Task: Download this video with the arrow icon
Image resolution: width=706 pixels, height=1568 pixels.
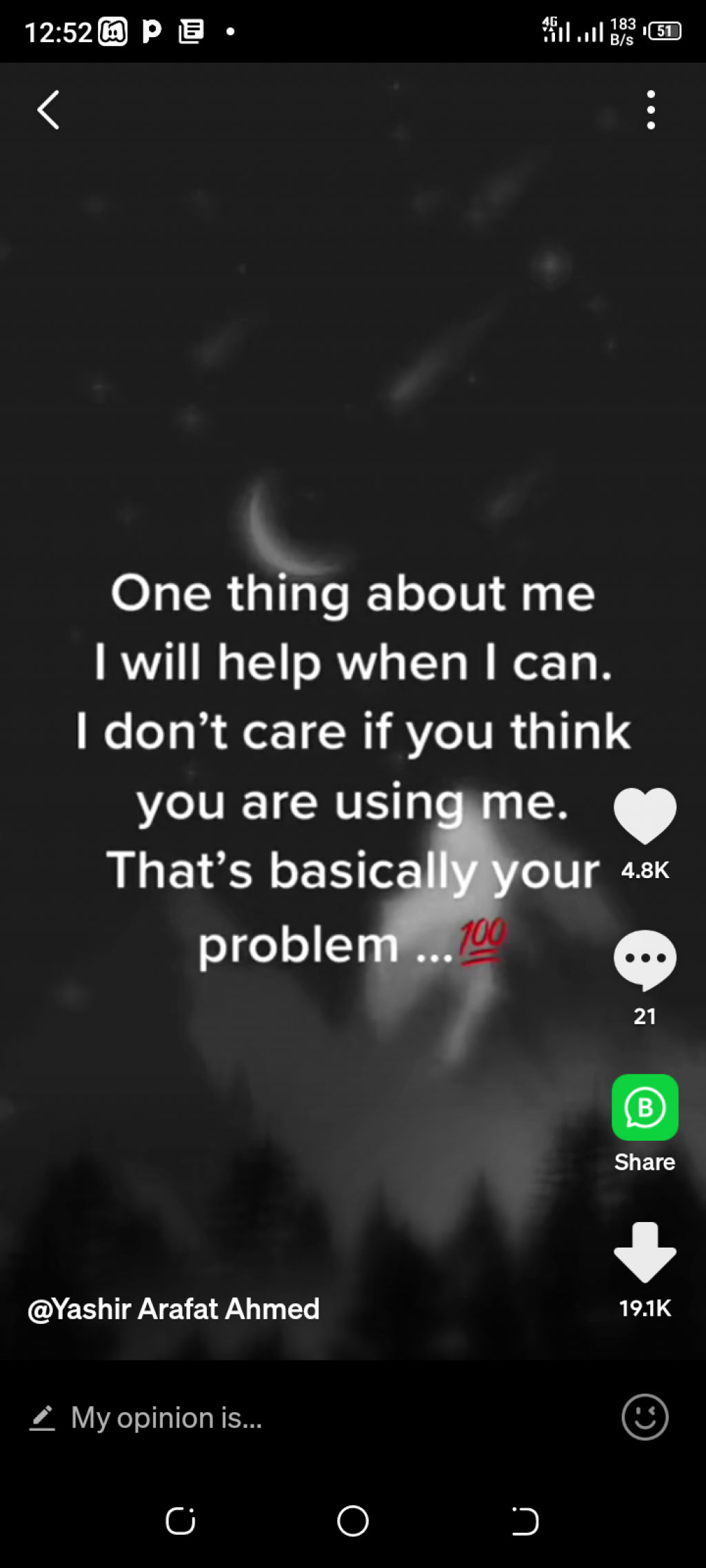Action: point(645,1252)
